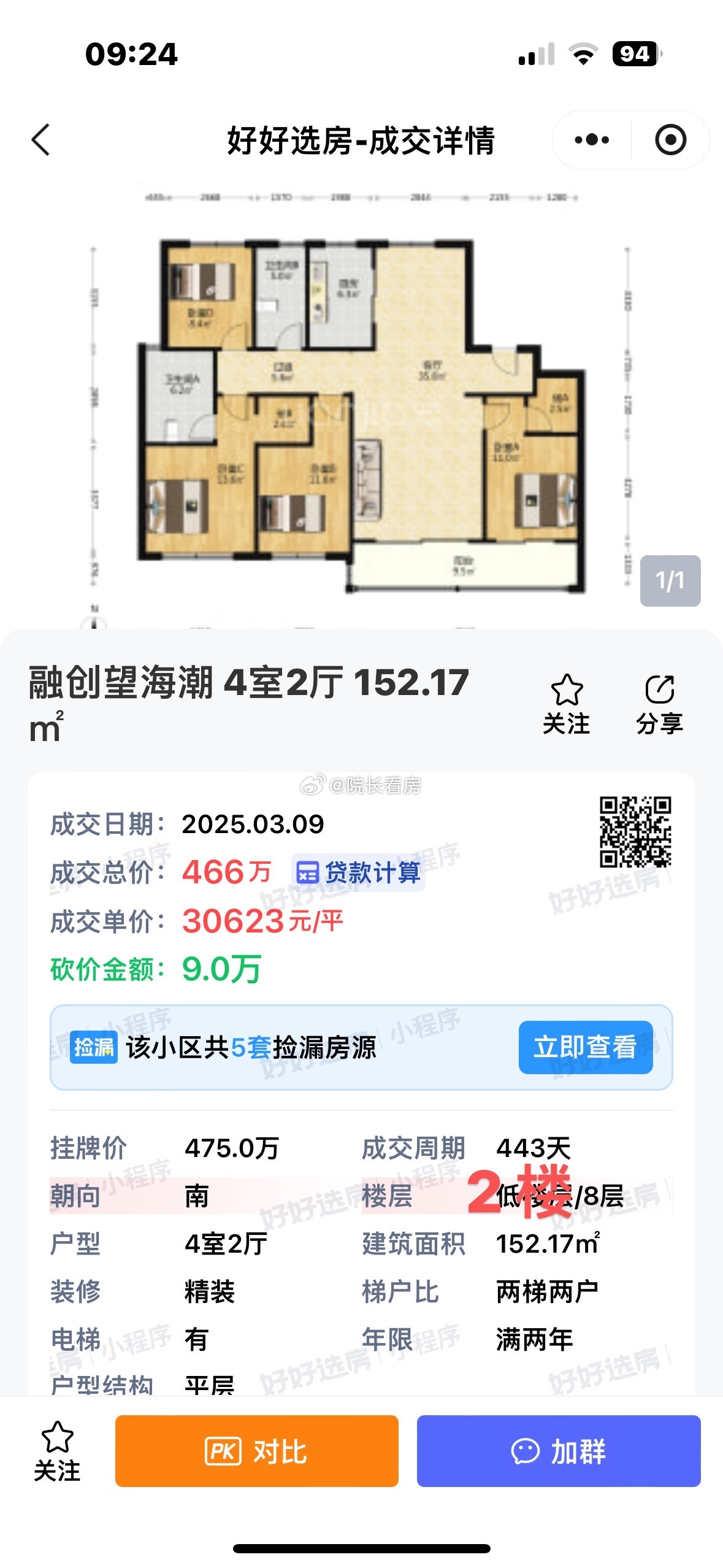The height and width of the screenshot is (1568, 723).
Task: Open the 贷款计算 loan calculator
Action: point(359,872)
